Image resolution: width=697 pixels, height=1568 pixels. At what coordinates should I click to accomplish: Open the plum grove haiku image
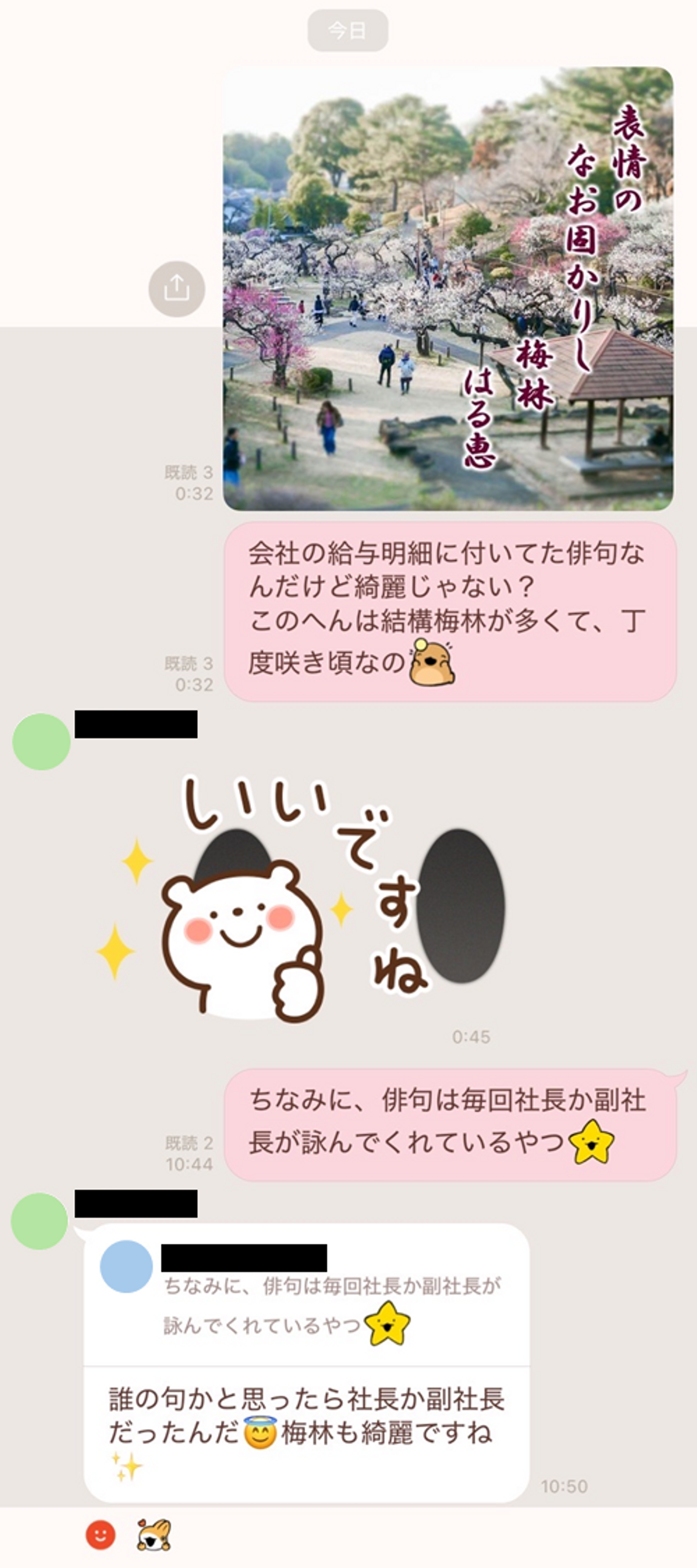tap(448, 288)
